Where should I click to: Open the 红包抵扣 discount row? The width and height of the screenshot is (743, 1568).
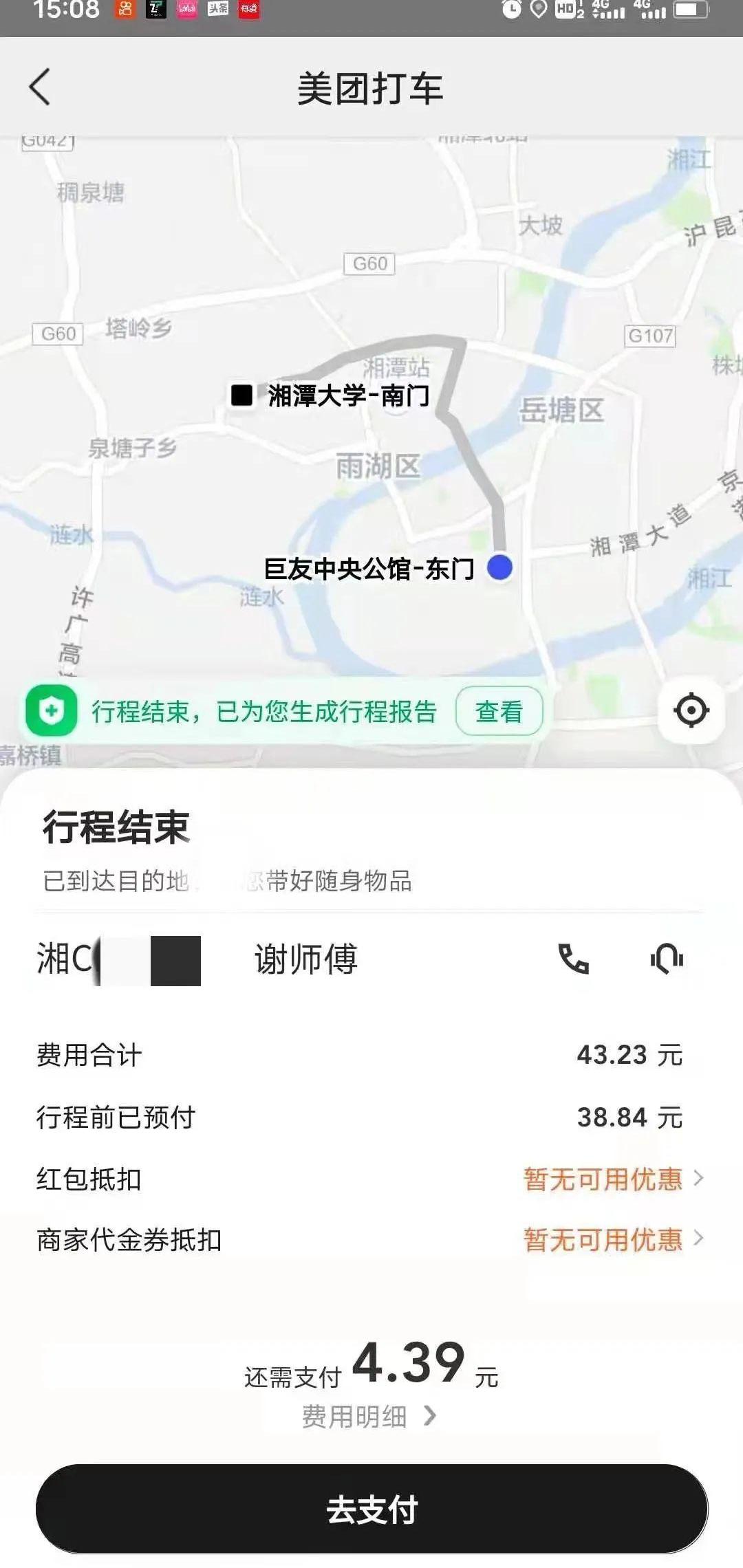371,1179
